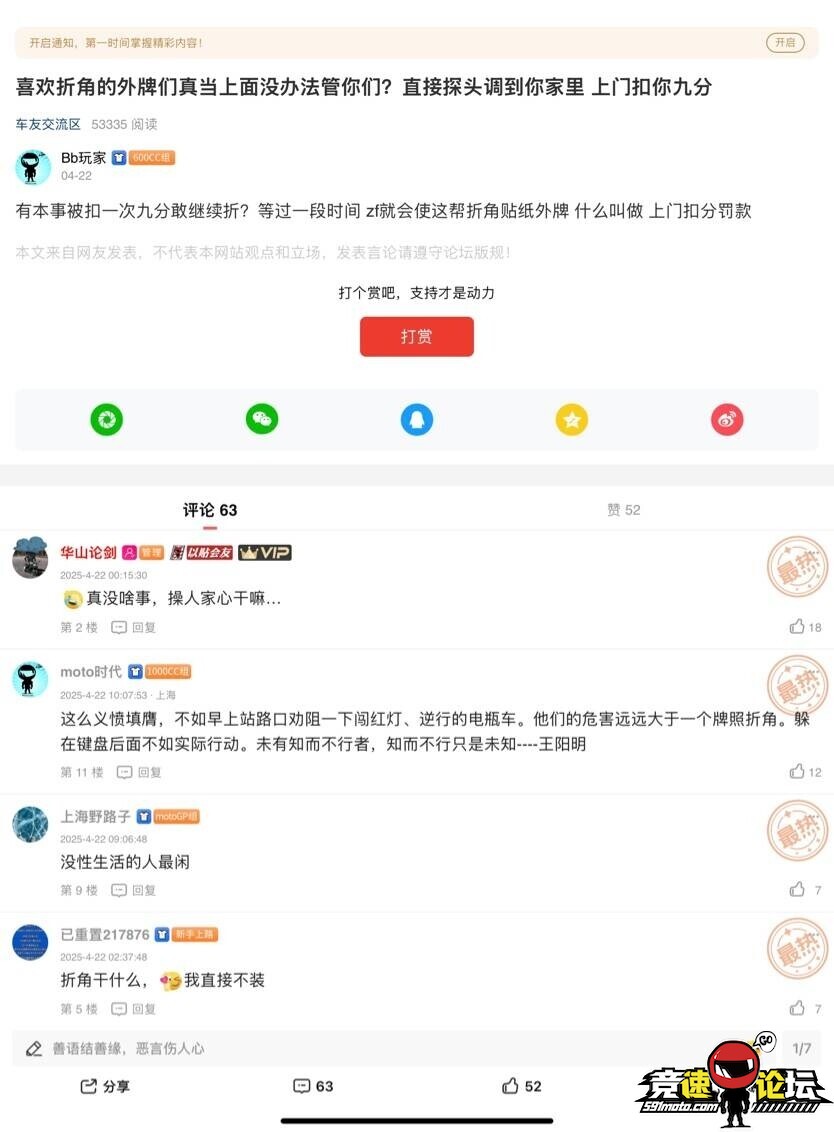834x1132 pixels.
Task: Open the 车友交流区 forum link
Action: click(48, 125)
